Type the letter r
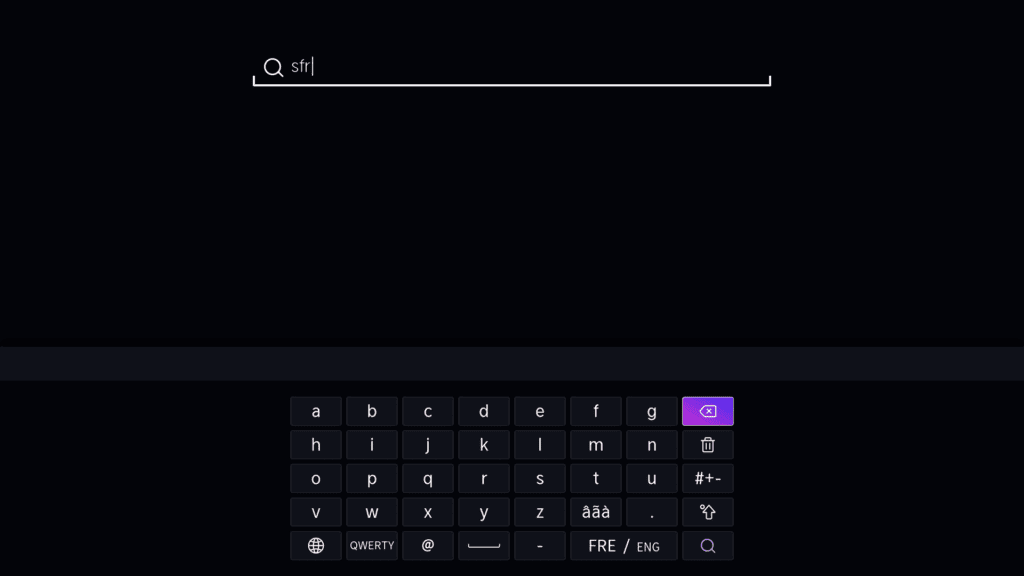The image size is (1024, 576). (484, 478)
